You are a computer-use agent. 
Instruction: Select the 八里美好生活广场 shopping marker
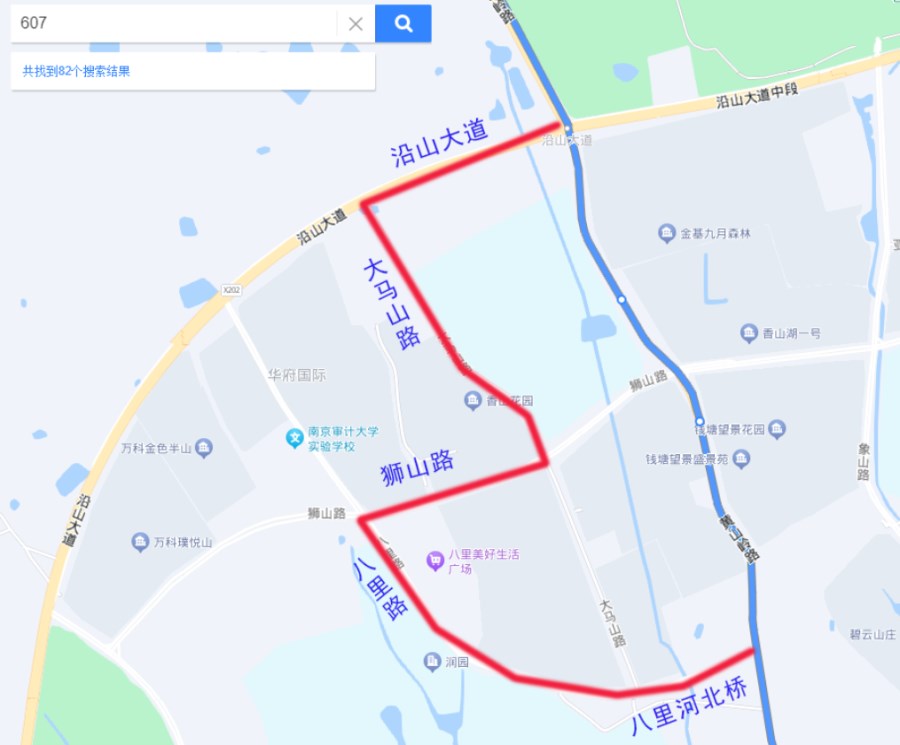(435, 560)
